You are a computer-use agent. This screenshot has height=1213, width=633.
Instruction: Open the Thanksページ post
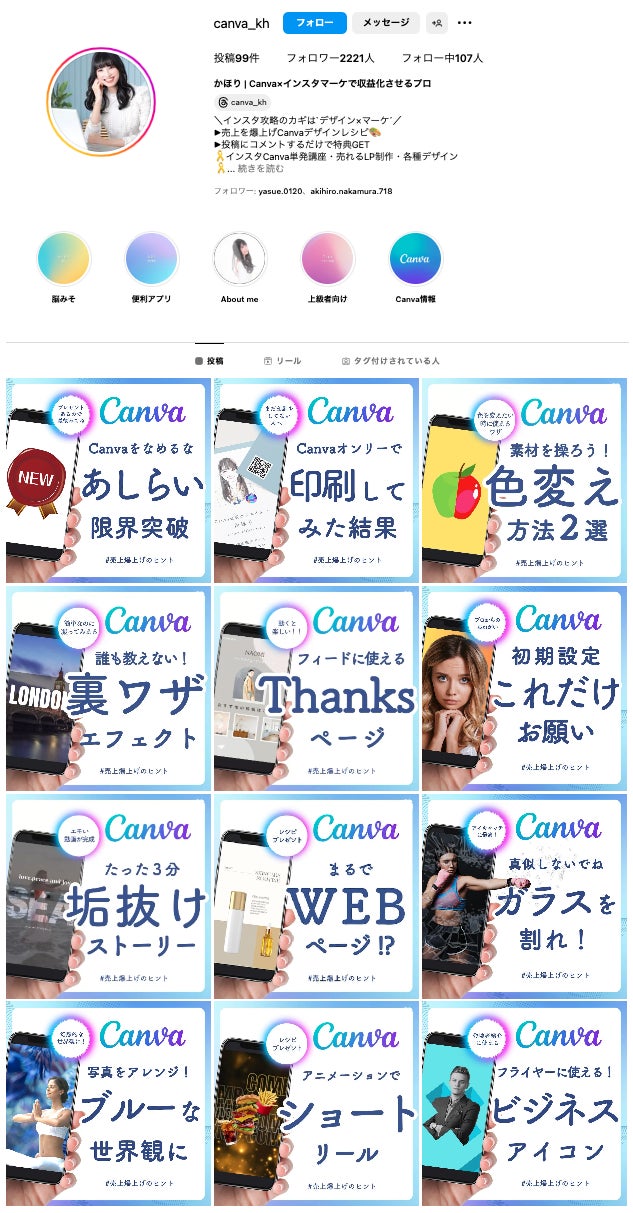(315, 688)
